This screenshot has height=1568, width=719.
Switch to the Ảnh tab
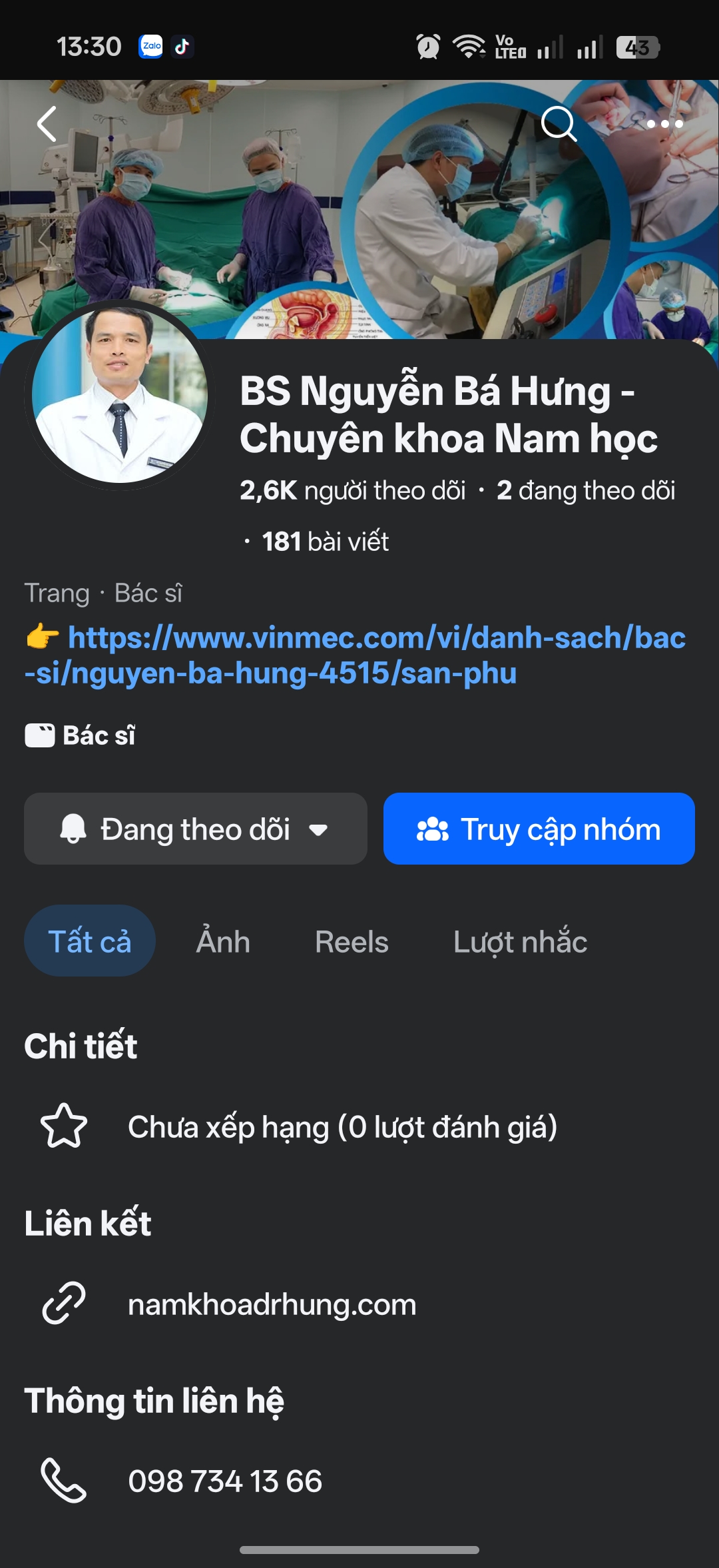(223, 941)
